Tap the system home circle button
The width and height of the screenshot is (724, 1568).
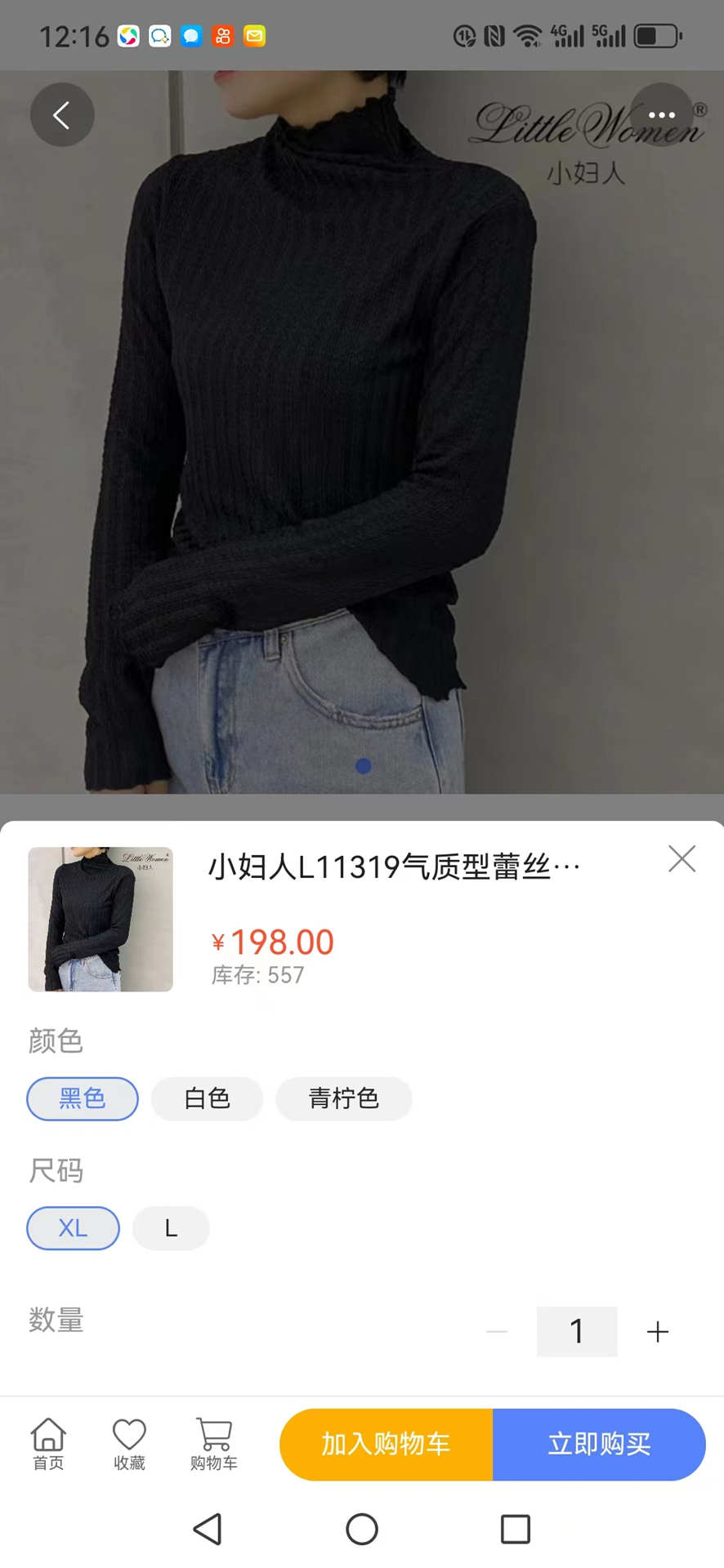362,1529
